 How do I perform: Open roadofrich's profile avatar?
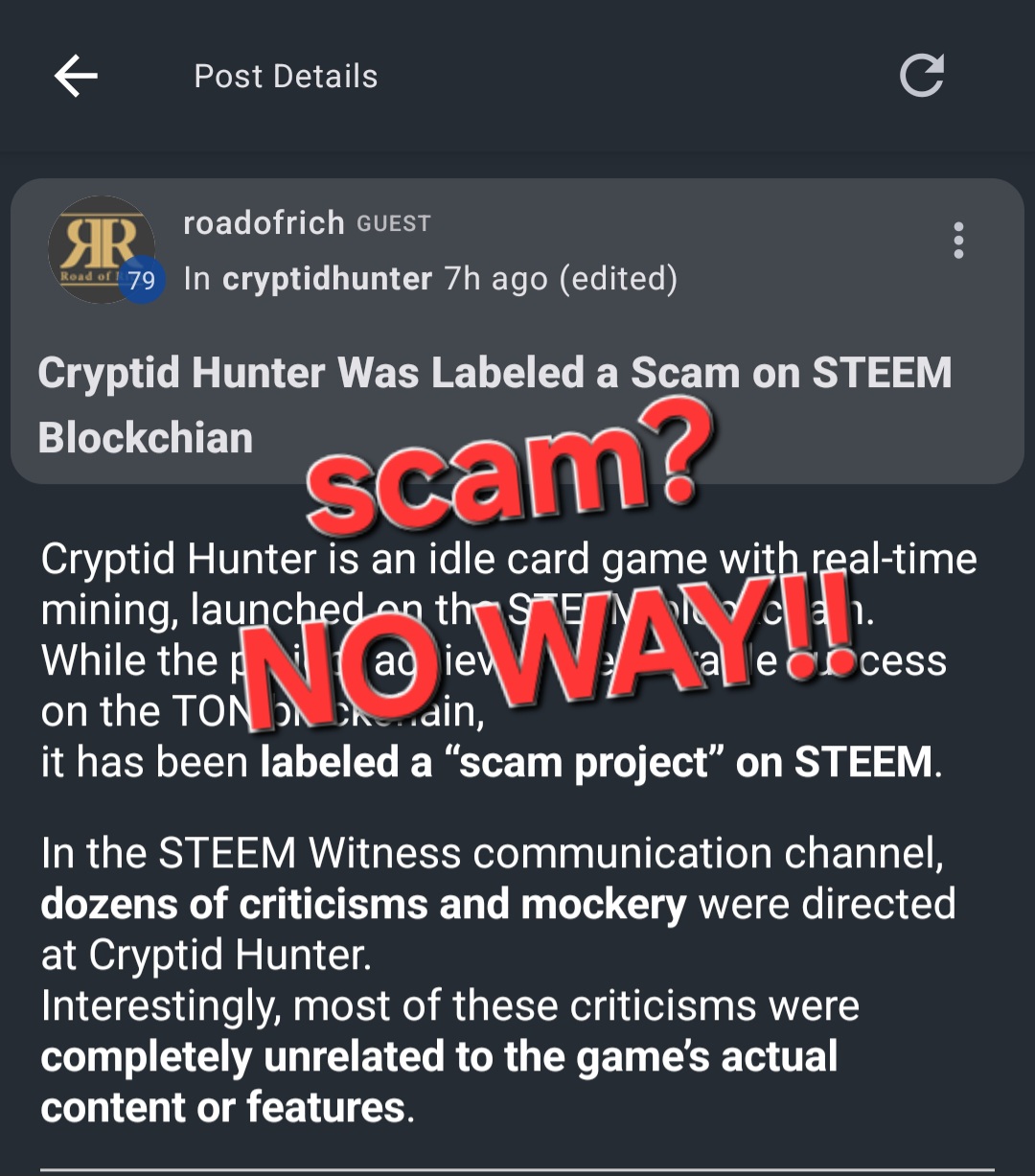102,250
